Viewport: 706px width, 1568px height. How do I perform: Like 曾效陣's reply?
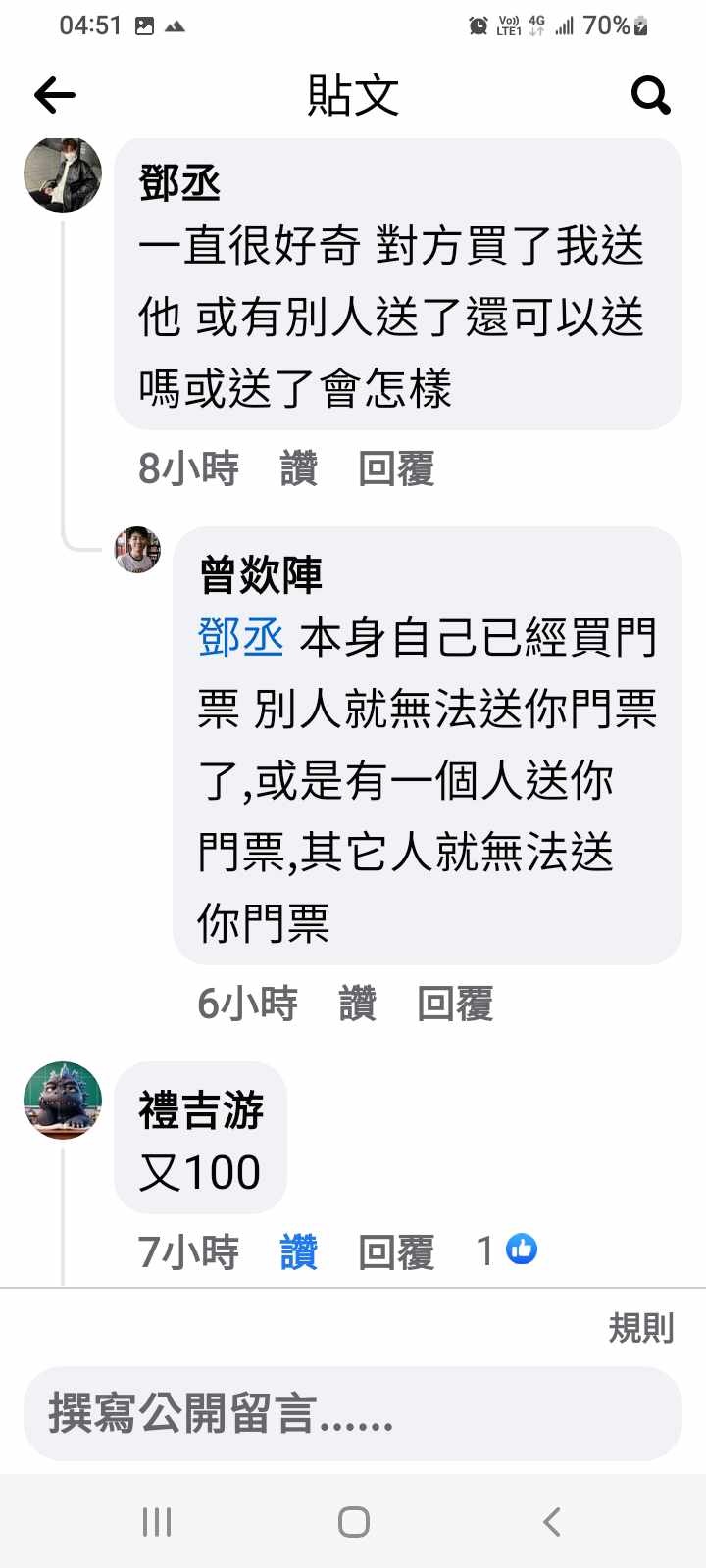(x=358, y=1004)
